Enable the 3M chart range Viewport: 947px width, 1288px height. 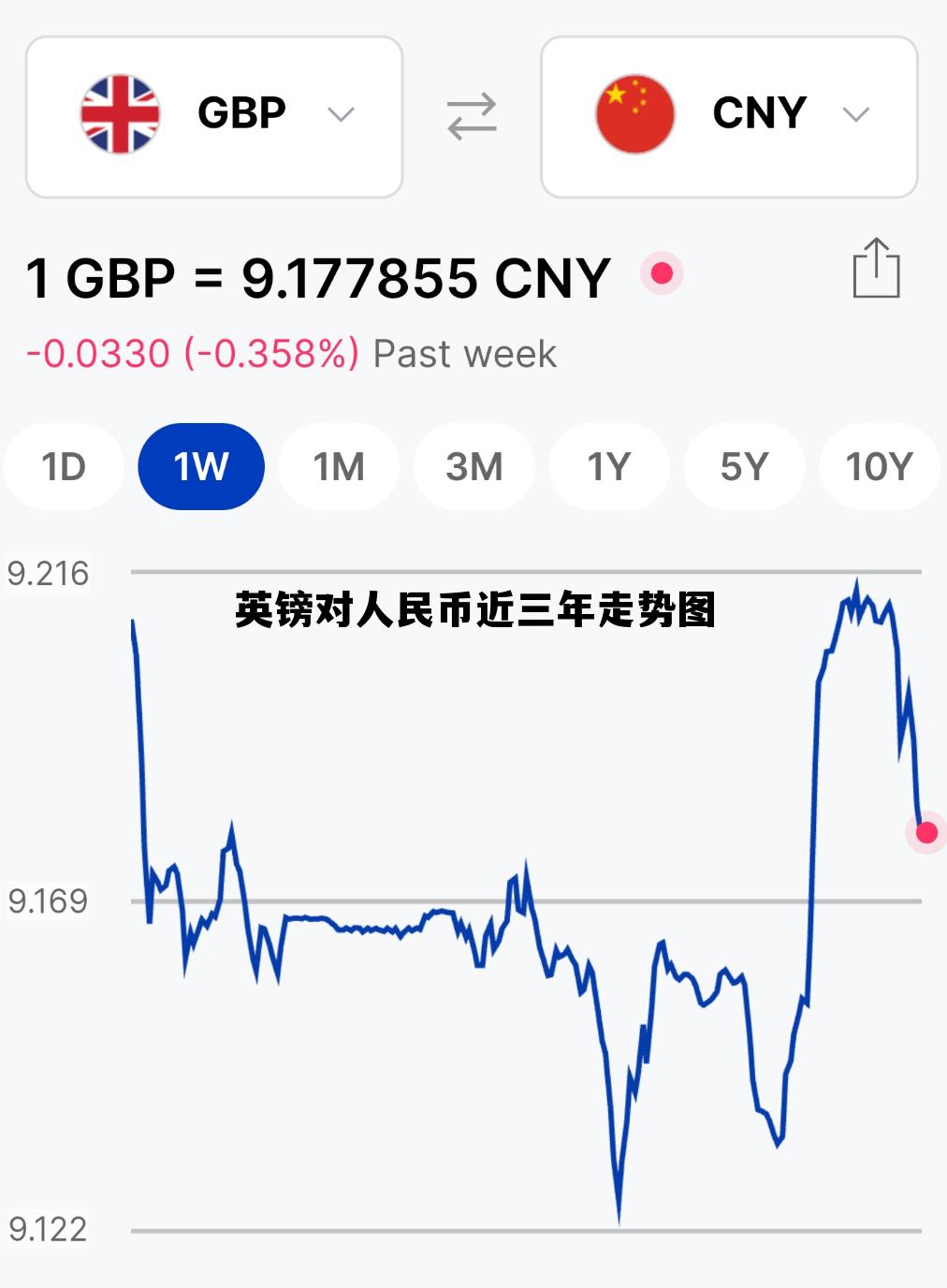pyautogui.click(x=473, y=466)
